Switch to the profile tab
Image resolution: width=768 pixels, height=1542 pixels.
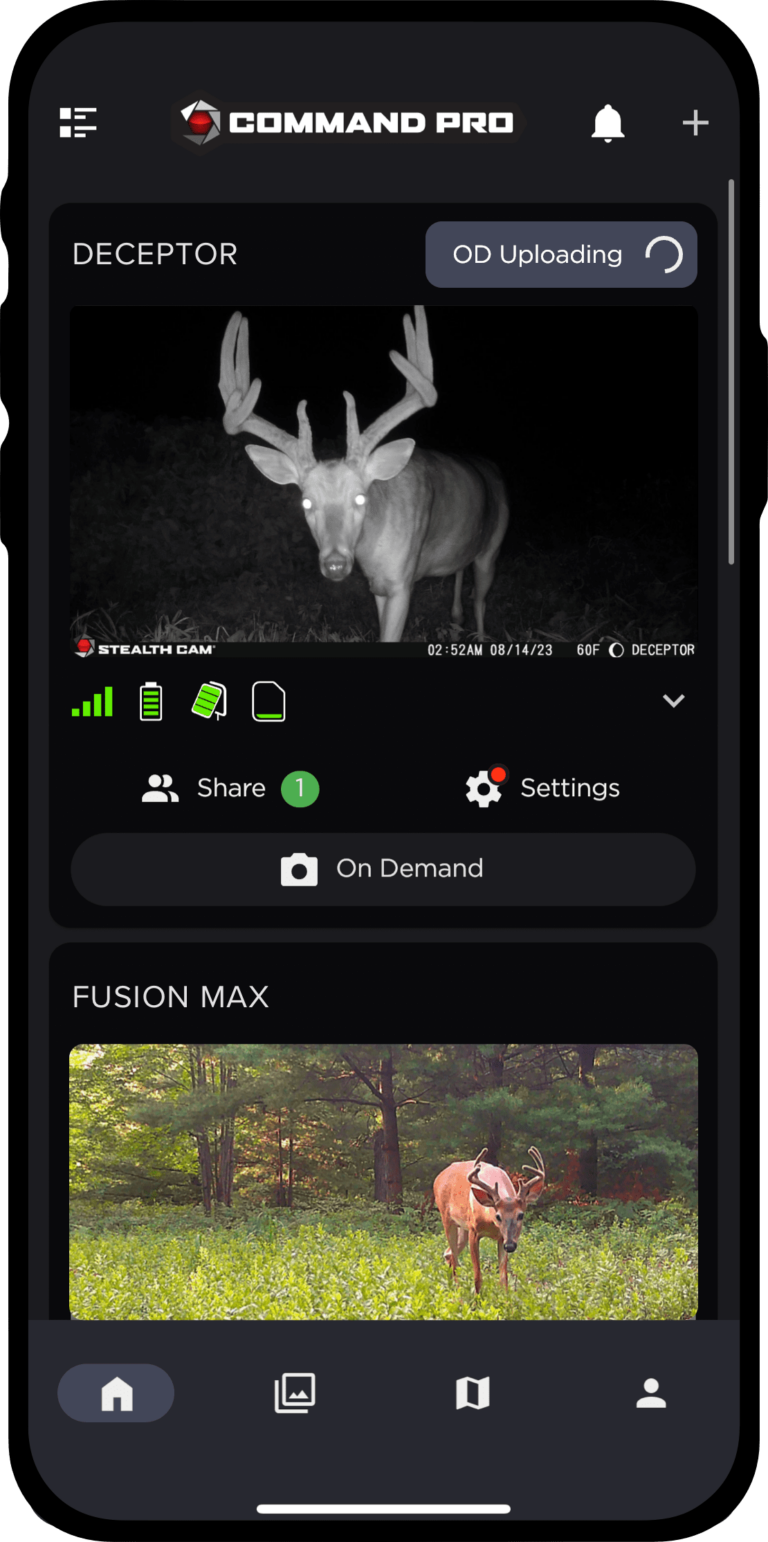(651, 1393)
